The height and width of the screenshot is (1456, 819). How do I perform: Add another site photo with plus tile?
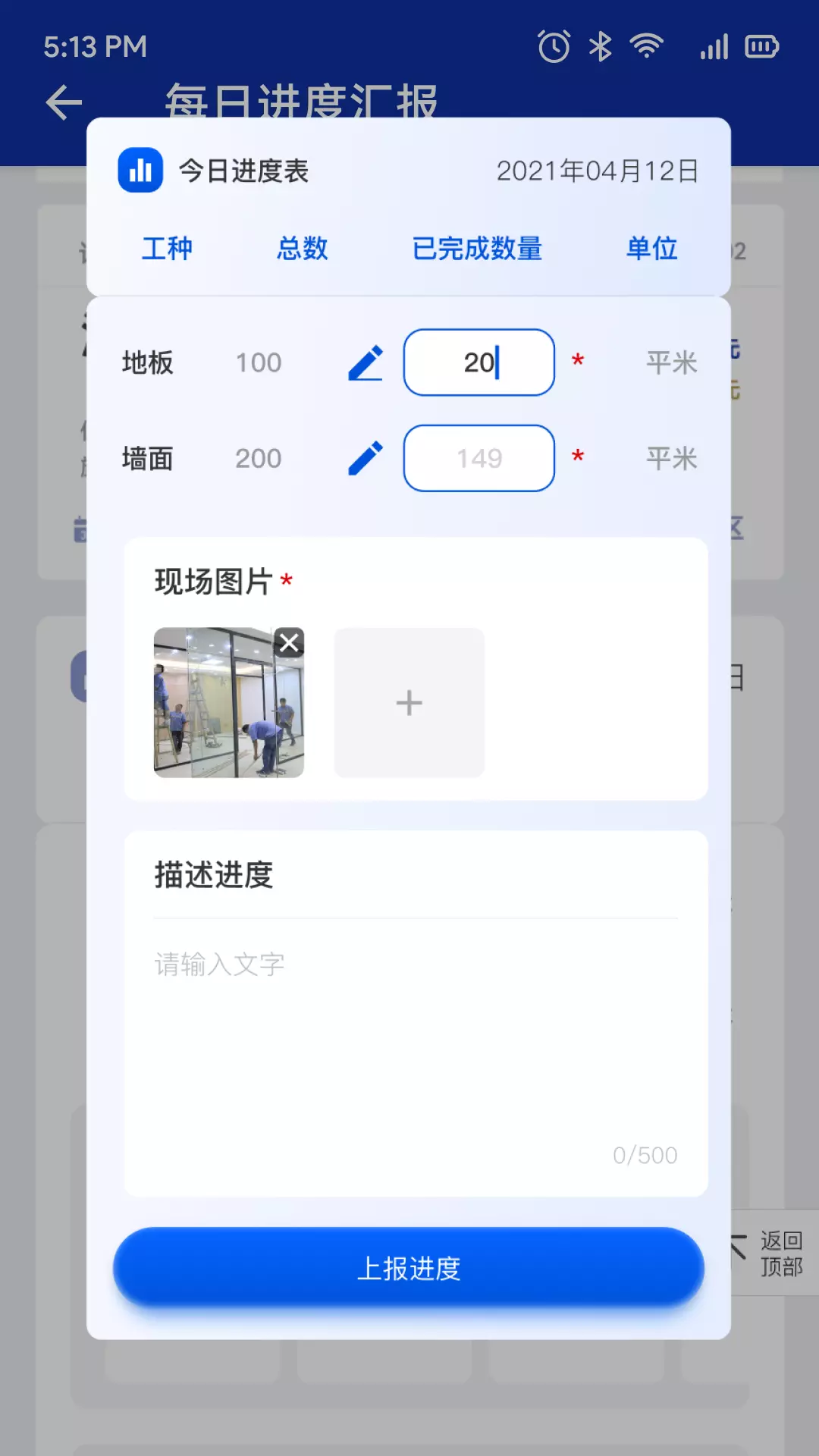[409, 702]
